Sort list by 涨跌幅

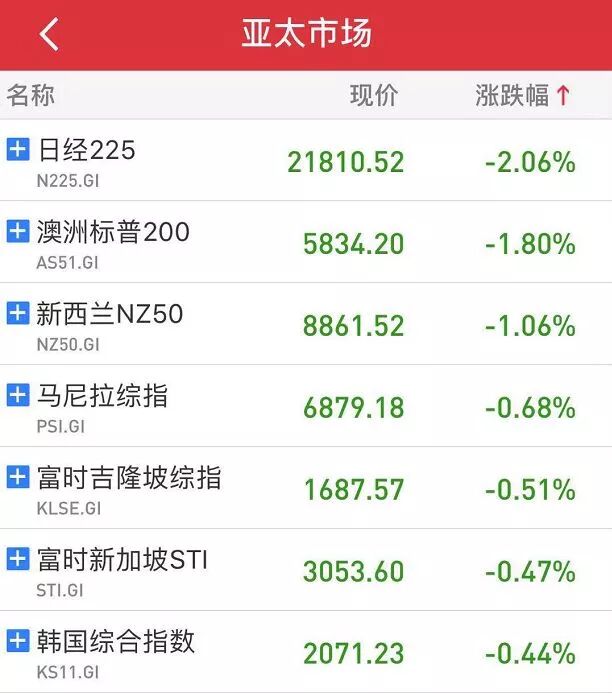(522, 96)
